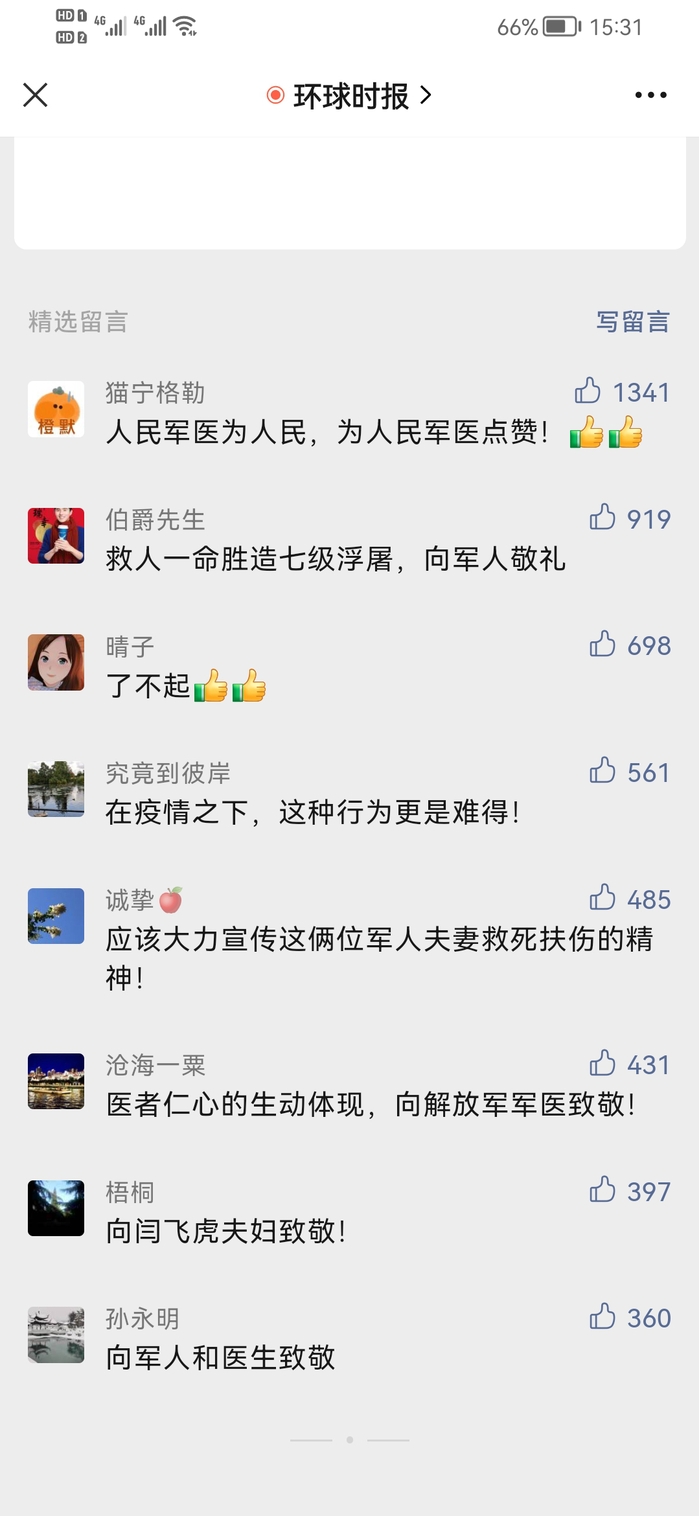The height and width of the screenshot is (1516, 699).
Task: Tap 写留言 to write a comment
Action: pos(632,322)
